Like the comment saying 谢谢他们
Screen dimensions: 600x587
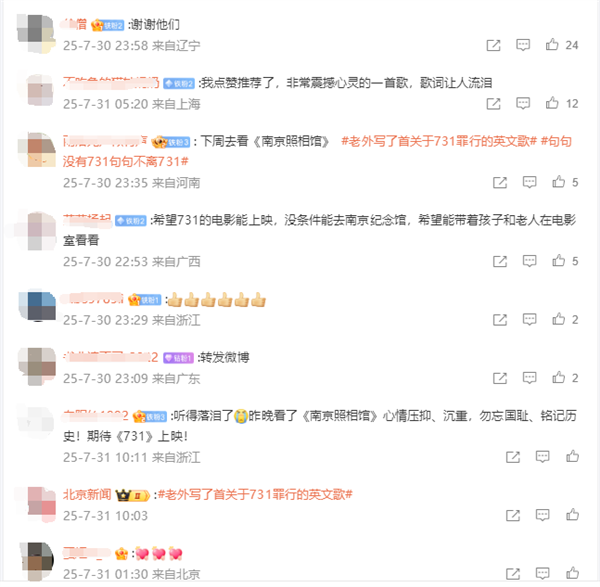[553, 45]
